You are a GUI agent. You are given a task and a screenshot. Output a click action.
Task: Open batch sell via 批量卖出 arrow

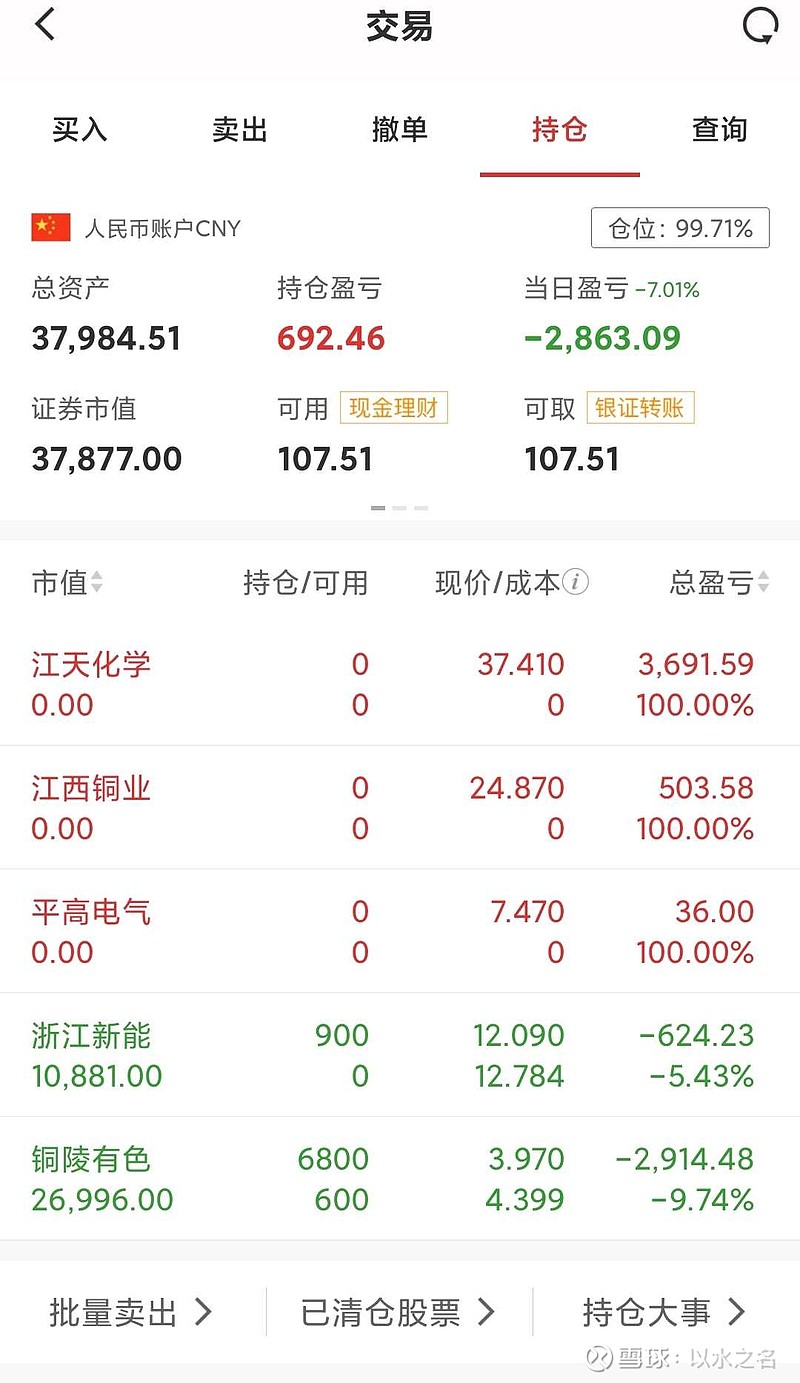pos(135,1312)
